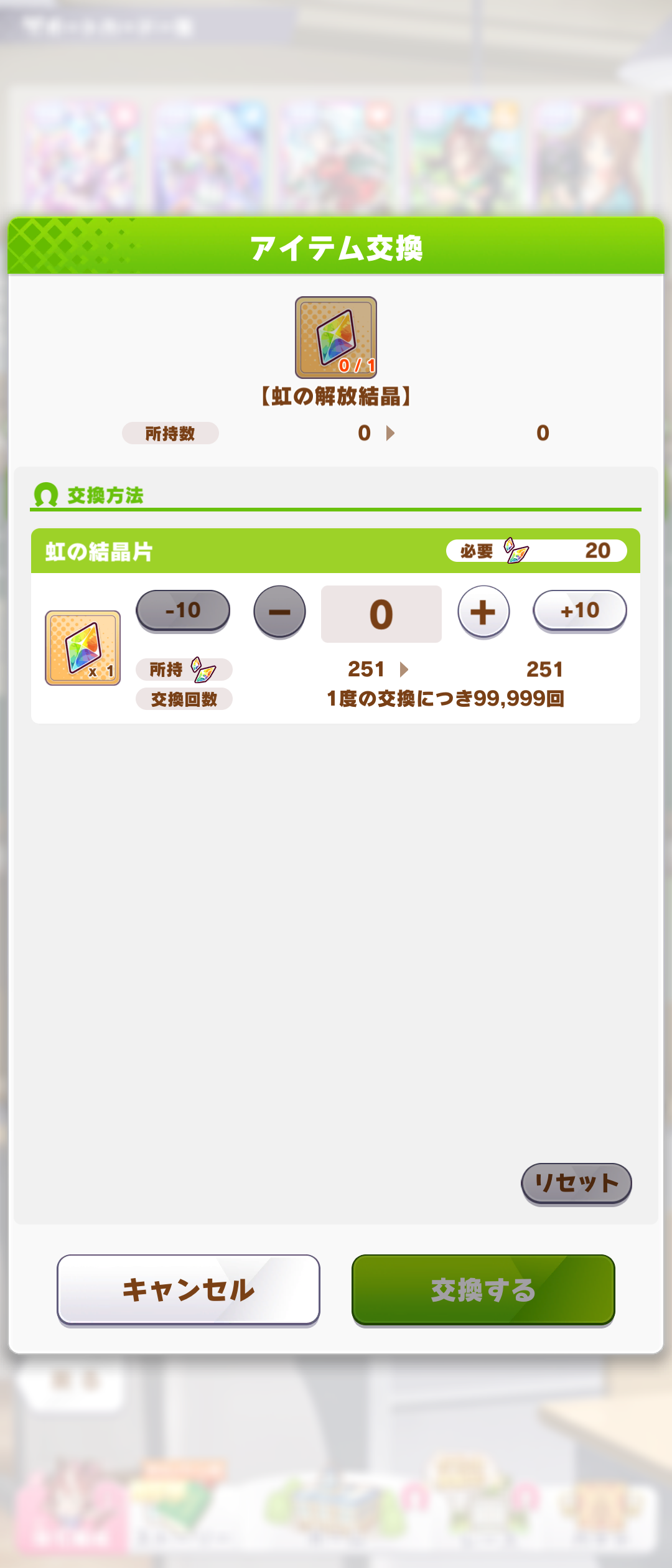672x1568 pixels.
Task: Tap the リセット reset button
Action: tap(576, 1183)
